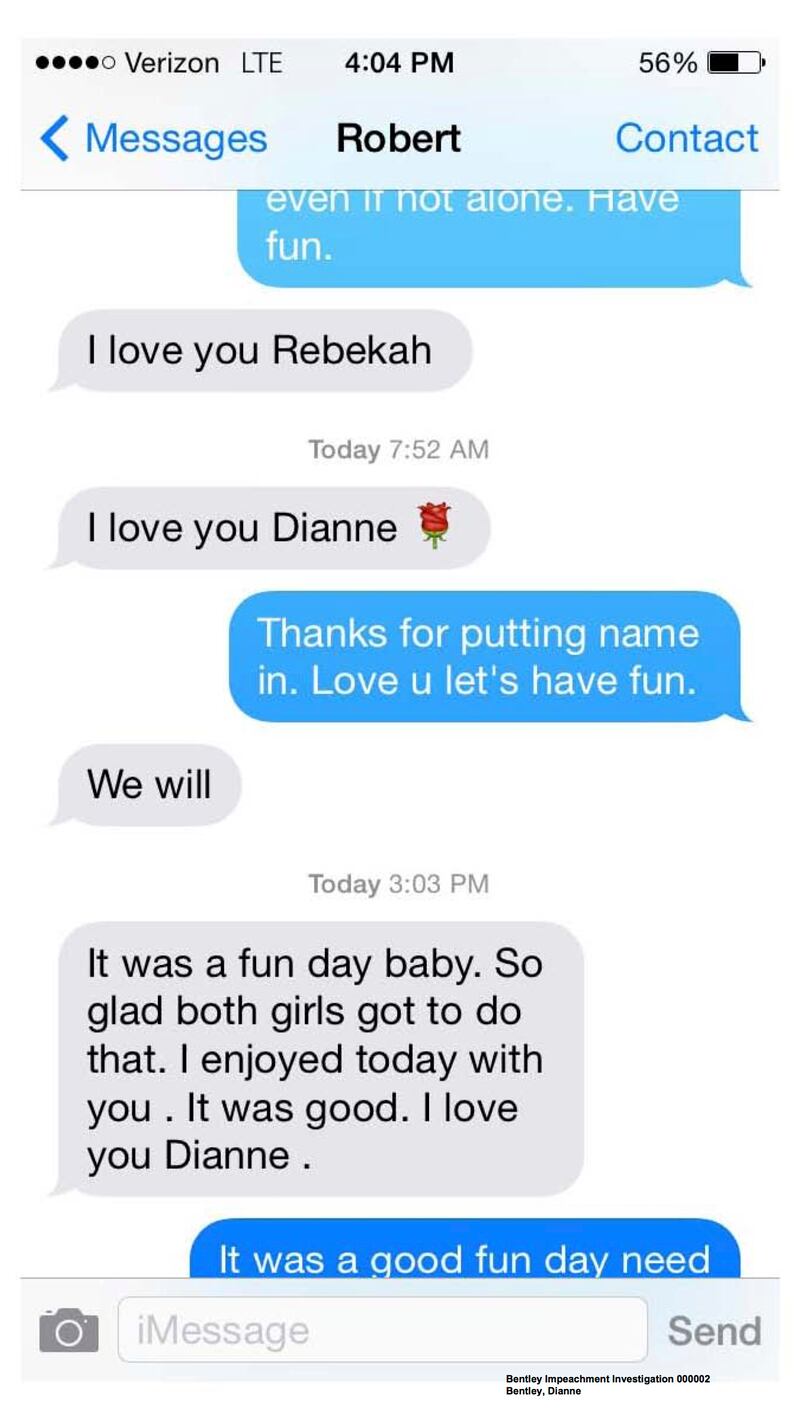800x1419 pixels.
Task: Go back to the Messages list
Action: click(x=153, y=138)
